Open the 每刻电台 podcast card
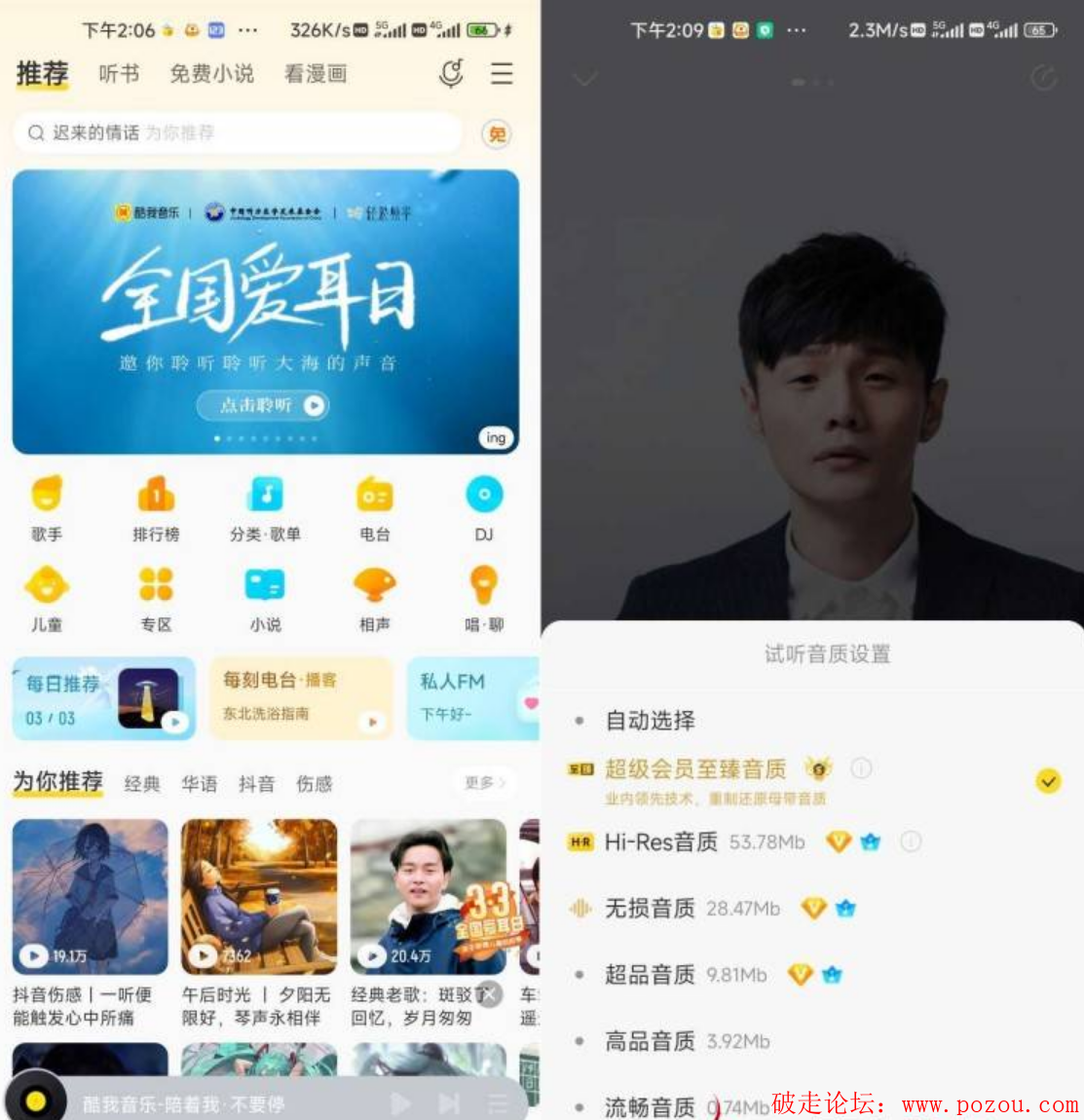The image size is (1084, 1120). coord(302,698)
